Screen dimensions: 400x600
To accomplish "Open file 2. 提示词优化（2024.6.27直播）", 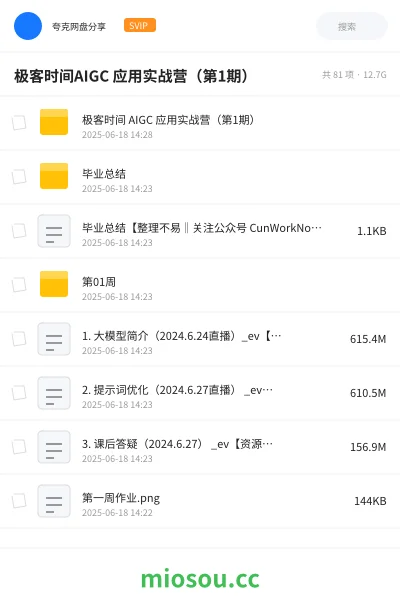I will (x=200, y=393).
